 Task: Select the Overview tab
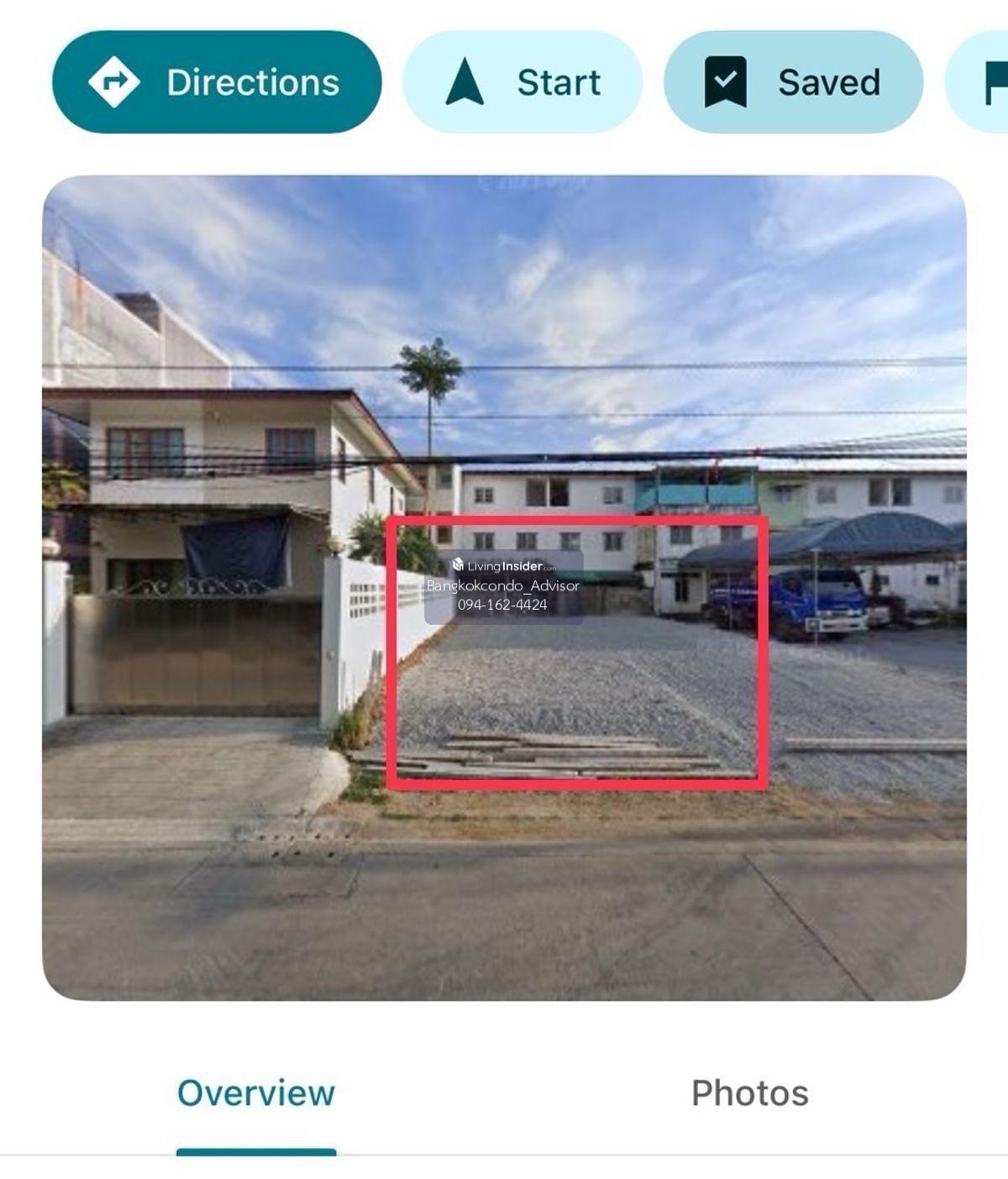(x=256, y=1093)
